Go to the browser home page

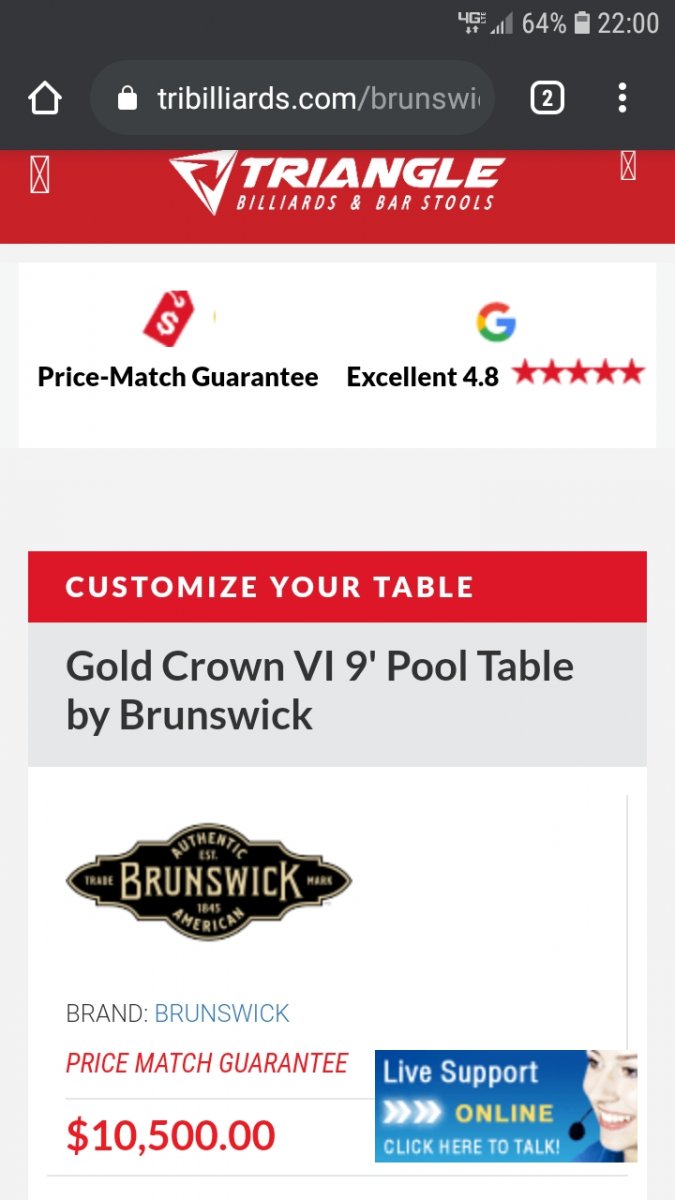[45, 98]
